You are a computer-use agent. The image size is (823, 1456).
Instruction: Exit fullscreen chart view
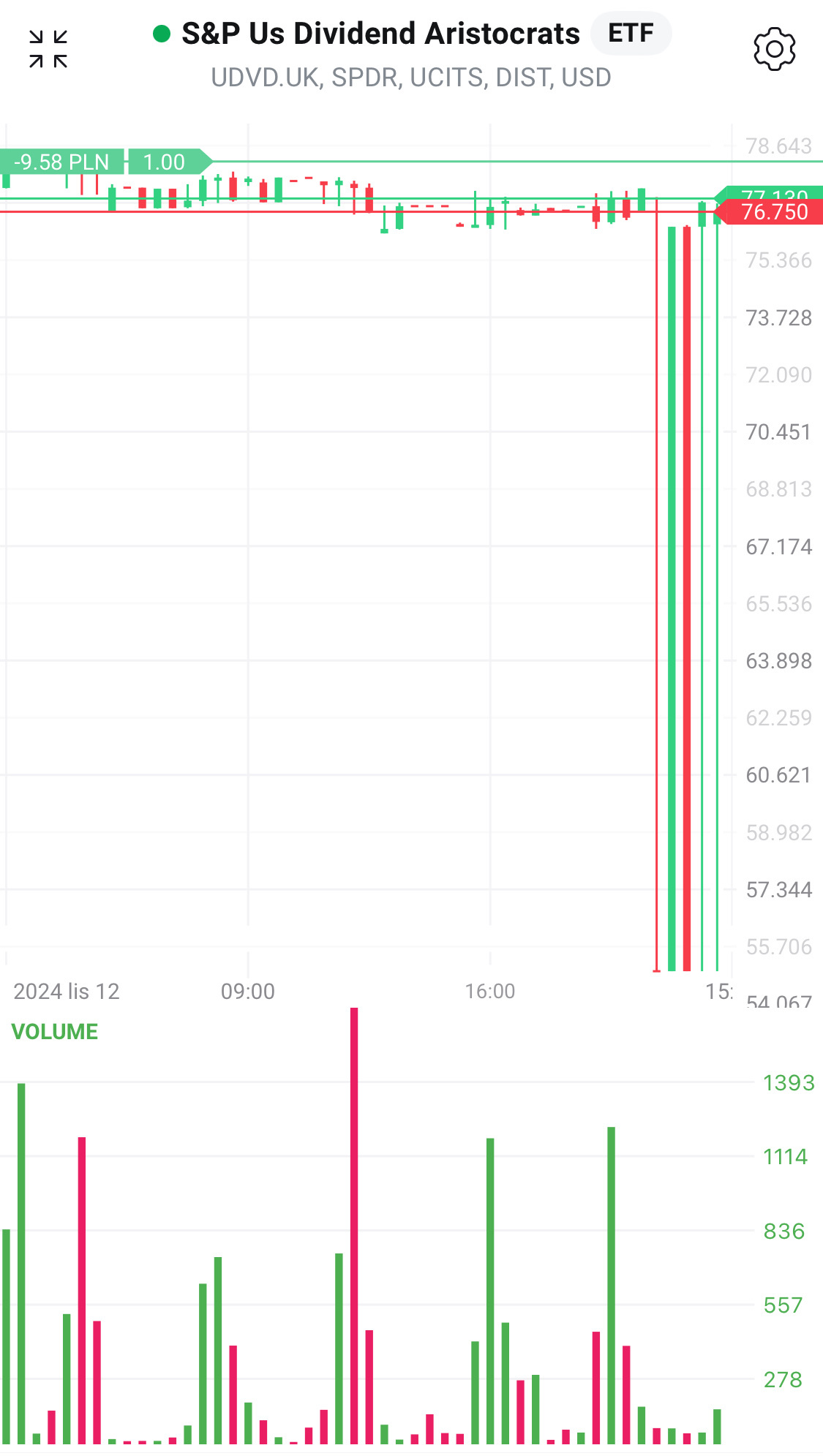coord(48,49)
